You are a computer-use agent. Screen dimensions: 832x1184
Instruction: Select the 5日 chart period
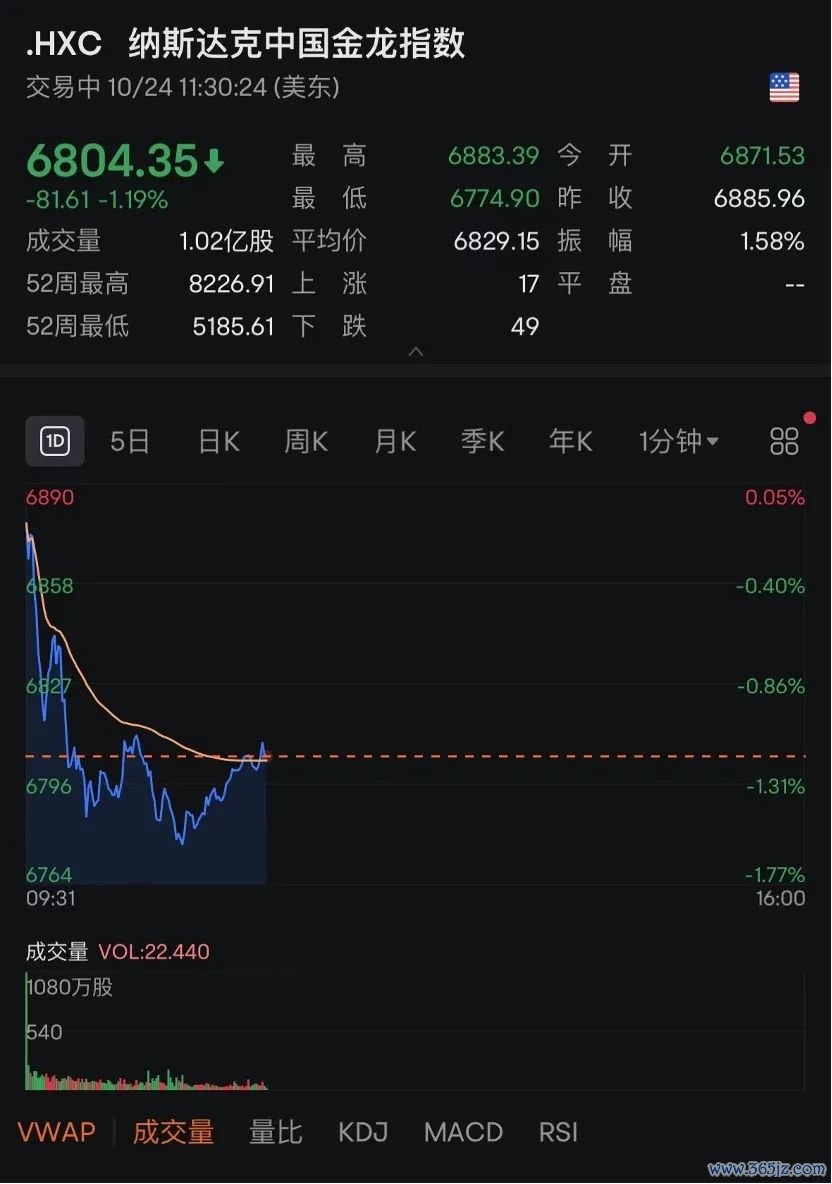coord(130,441)
